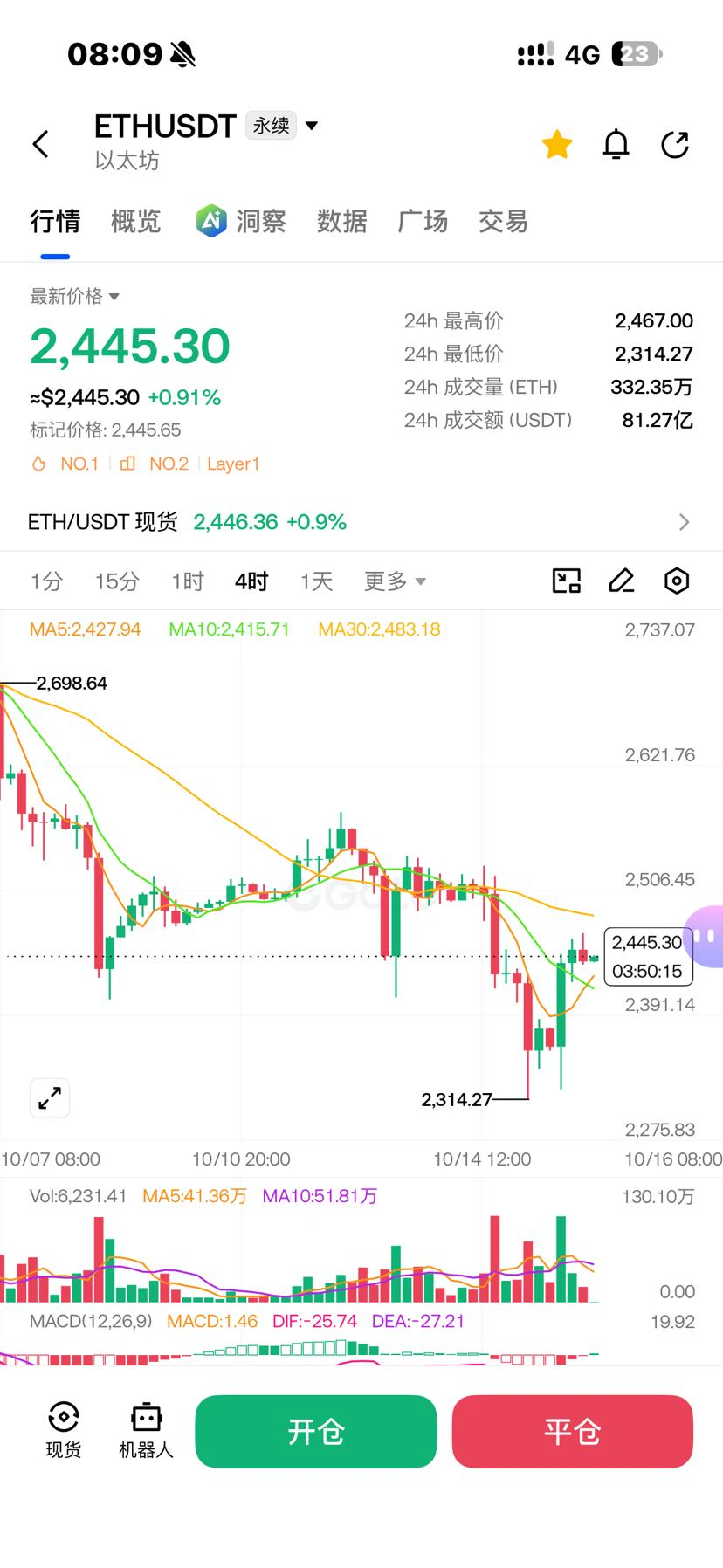723x1568 pixels.
Task: Switch to the 概览 tab
Action: pyautogui.click(x=136, y=222)
